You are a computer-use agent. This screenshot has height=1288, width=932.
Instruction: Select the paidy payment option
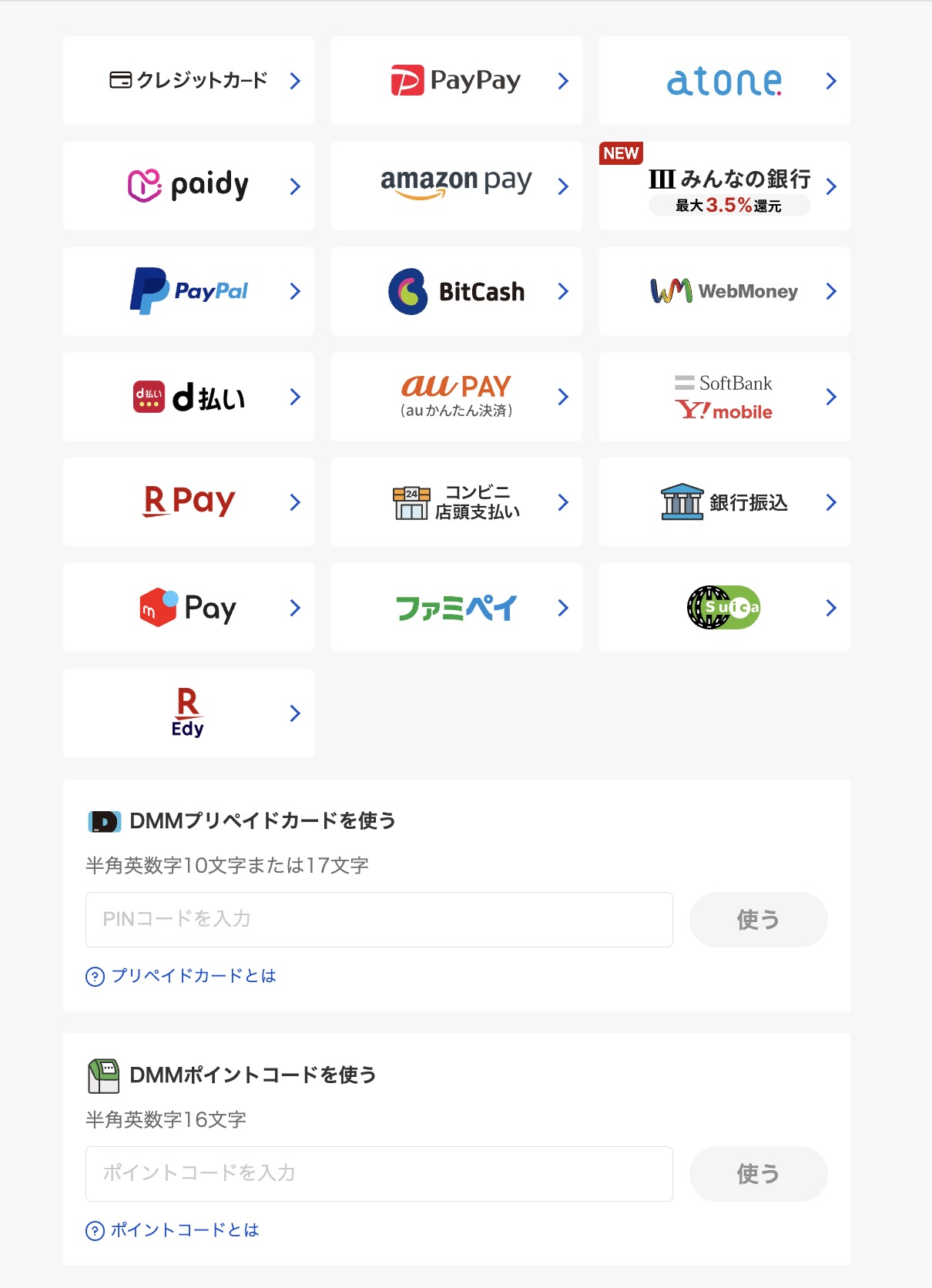coord(188,186)
